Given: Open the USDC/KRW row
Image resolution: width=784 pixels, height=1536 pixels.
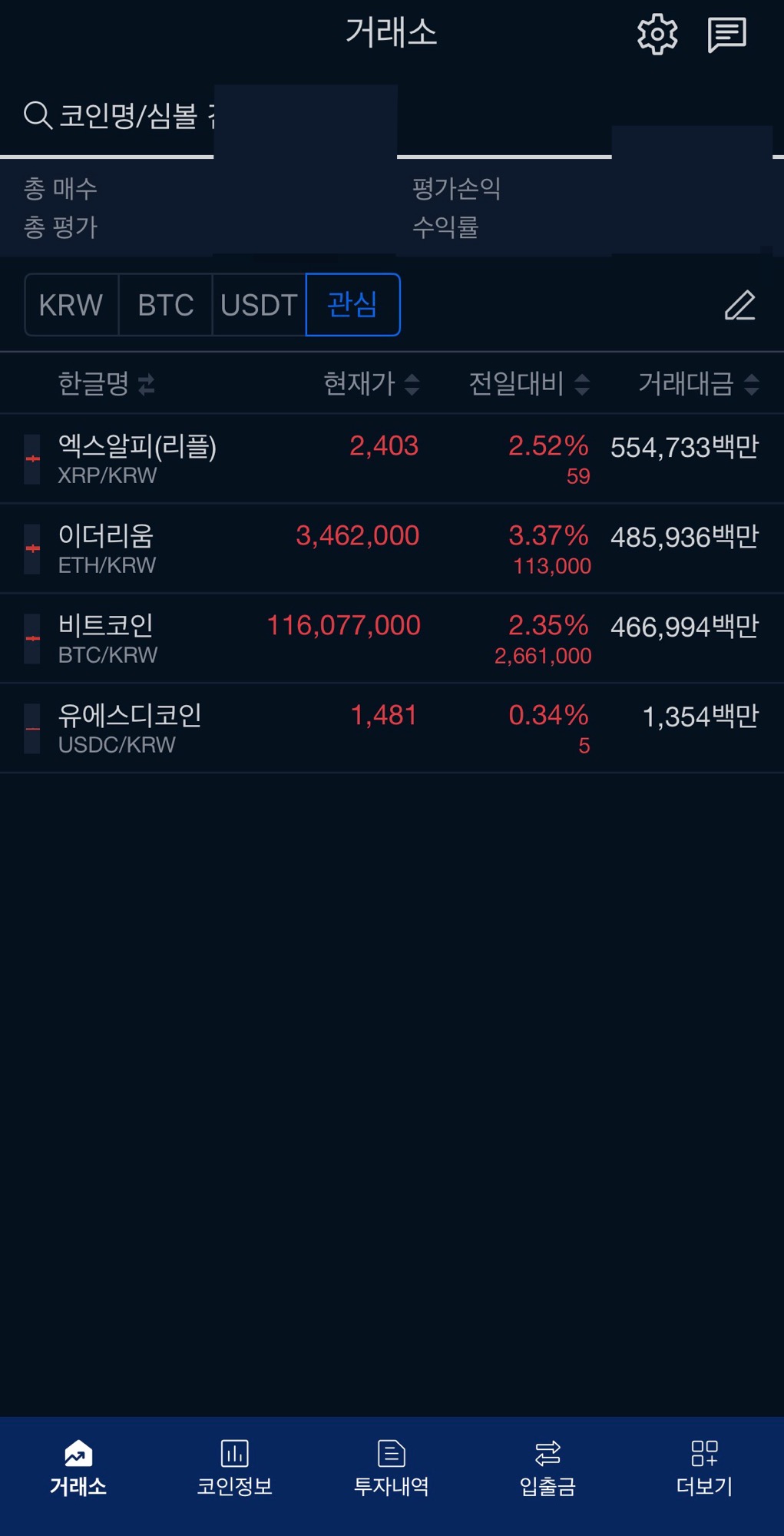Looking at the screenshot, I should (x=392, y=729).
